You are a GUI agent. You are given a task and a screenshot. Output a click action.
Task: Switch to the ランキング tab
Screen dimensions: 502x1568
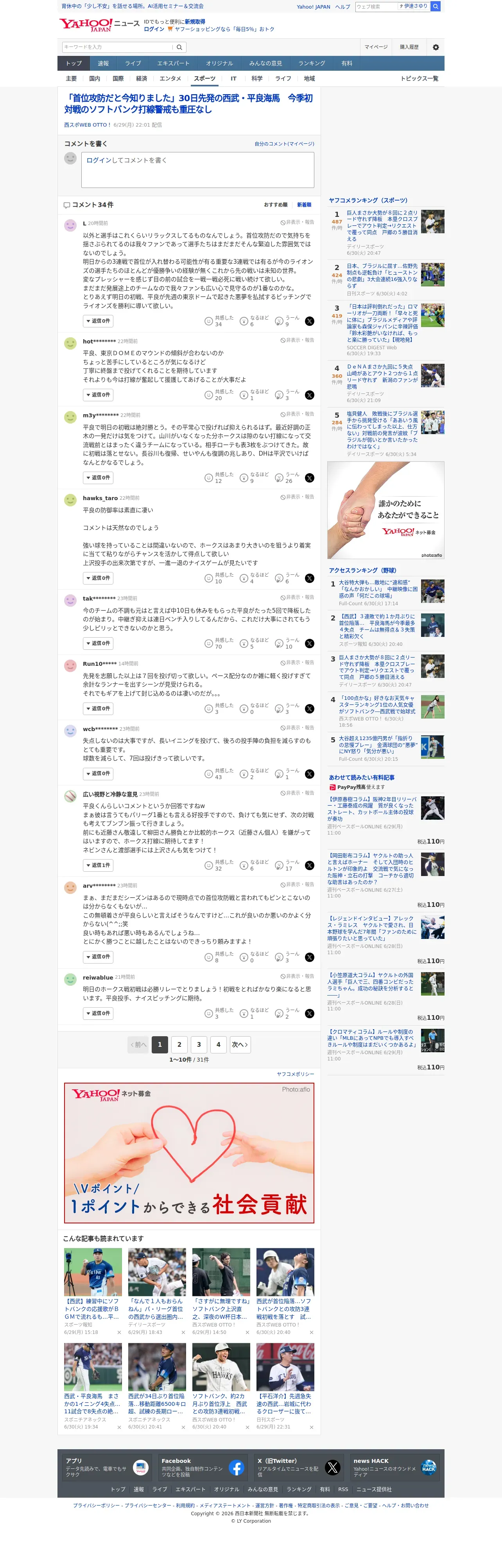(311, 63)
